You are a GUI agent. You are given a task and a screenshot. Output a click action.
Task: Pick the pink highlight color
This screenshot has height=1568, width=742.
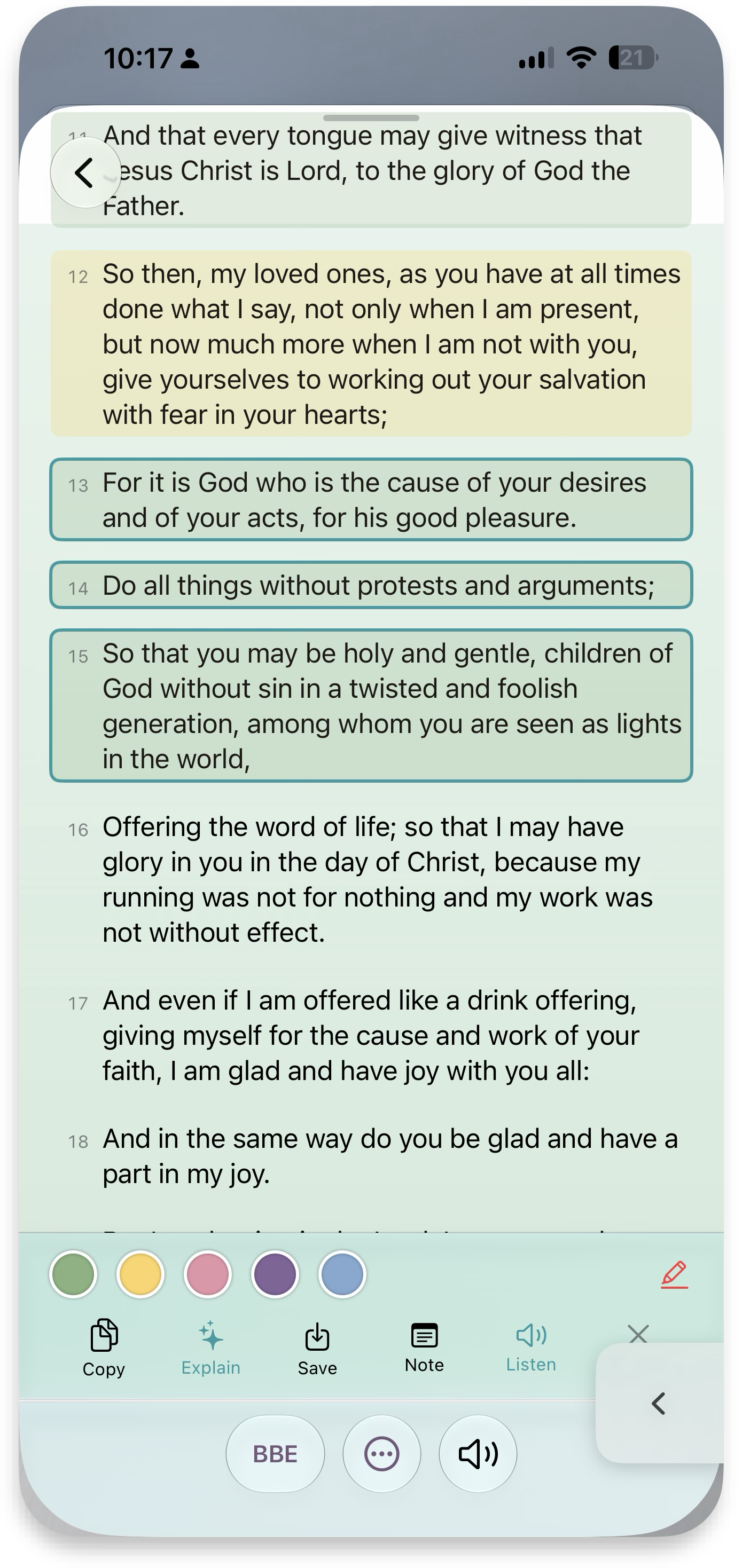(208, 1274)
